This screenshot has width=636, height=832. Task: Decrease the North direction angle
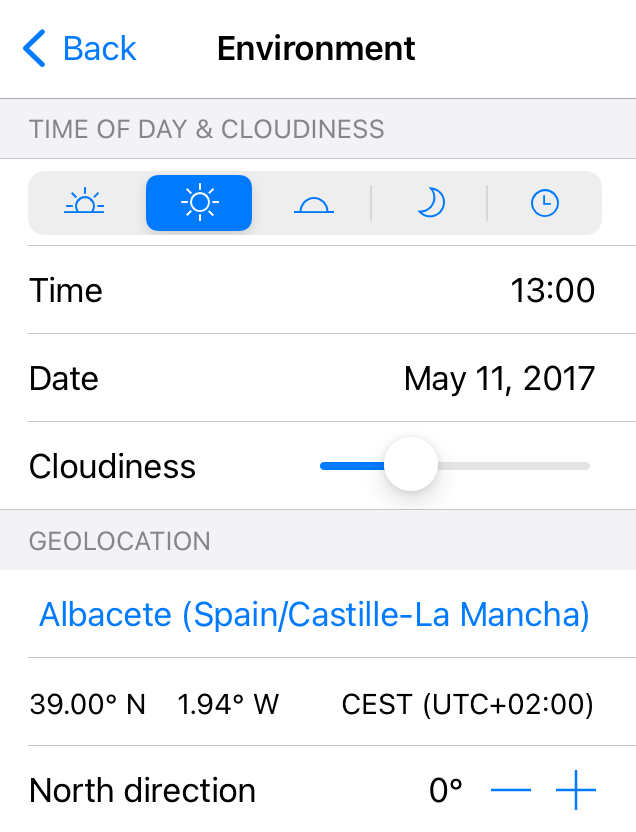coord(511,791)
